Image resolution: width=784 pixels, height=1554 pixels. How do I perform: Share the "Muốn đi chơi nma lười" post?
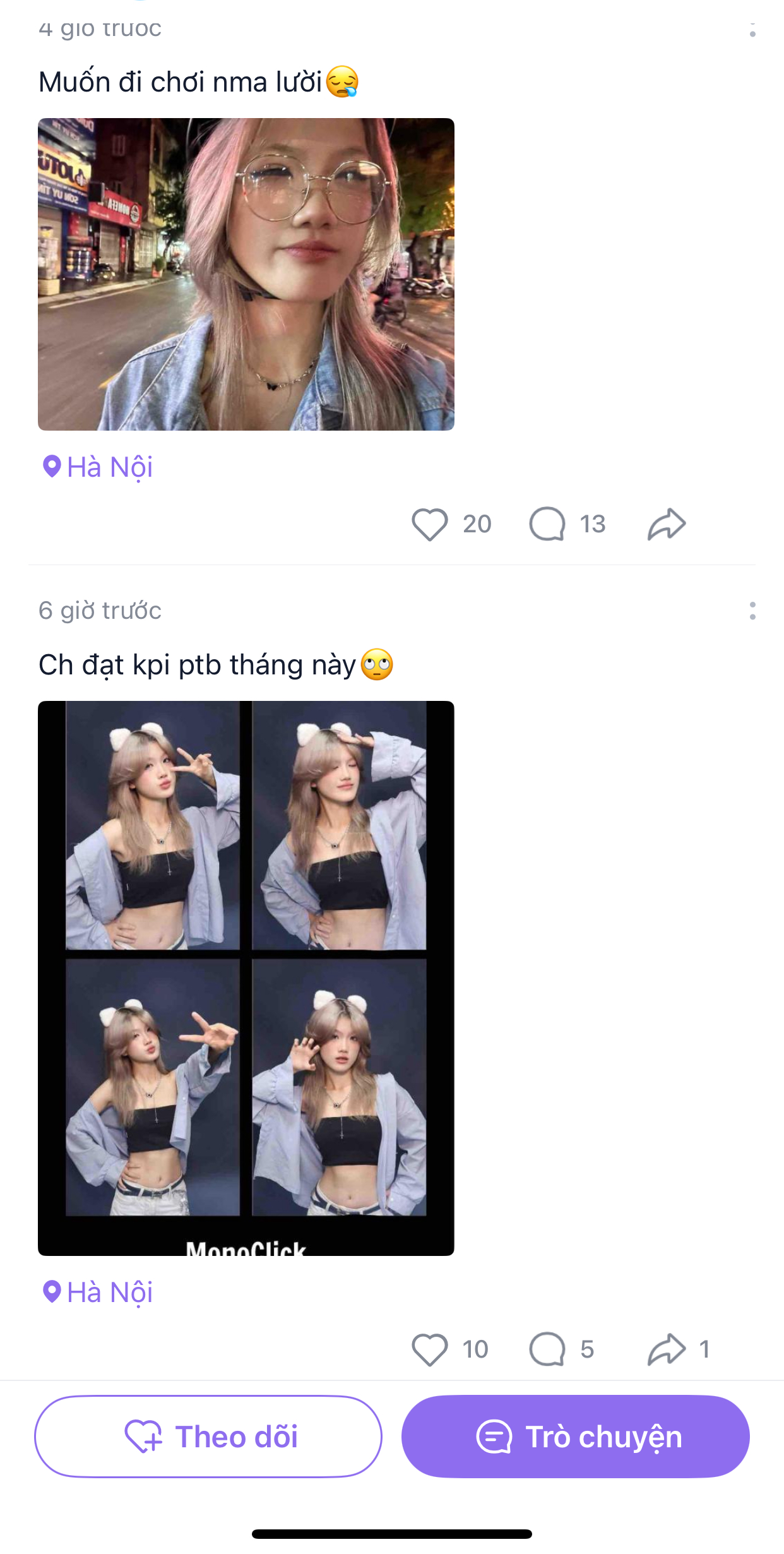667,524
